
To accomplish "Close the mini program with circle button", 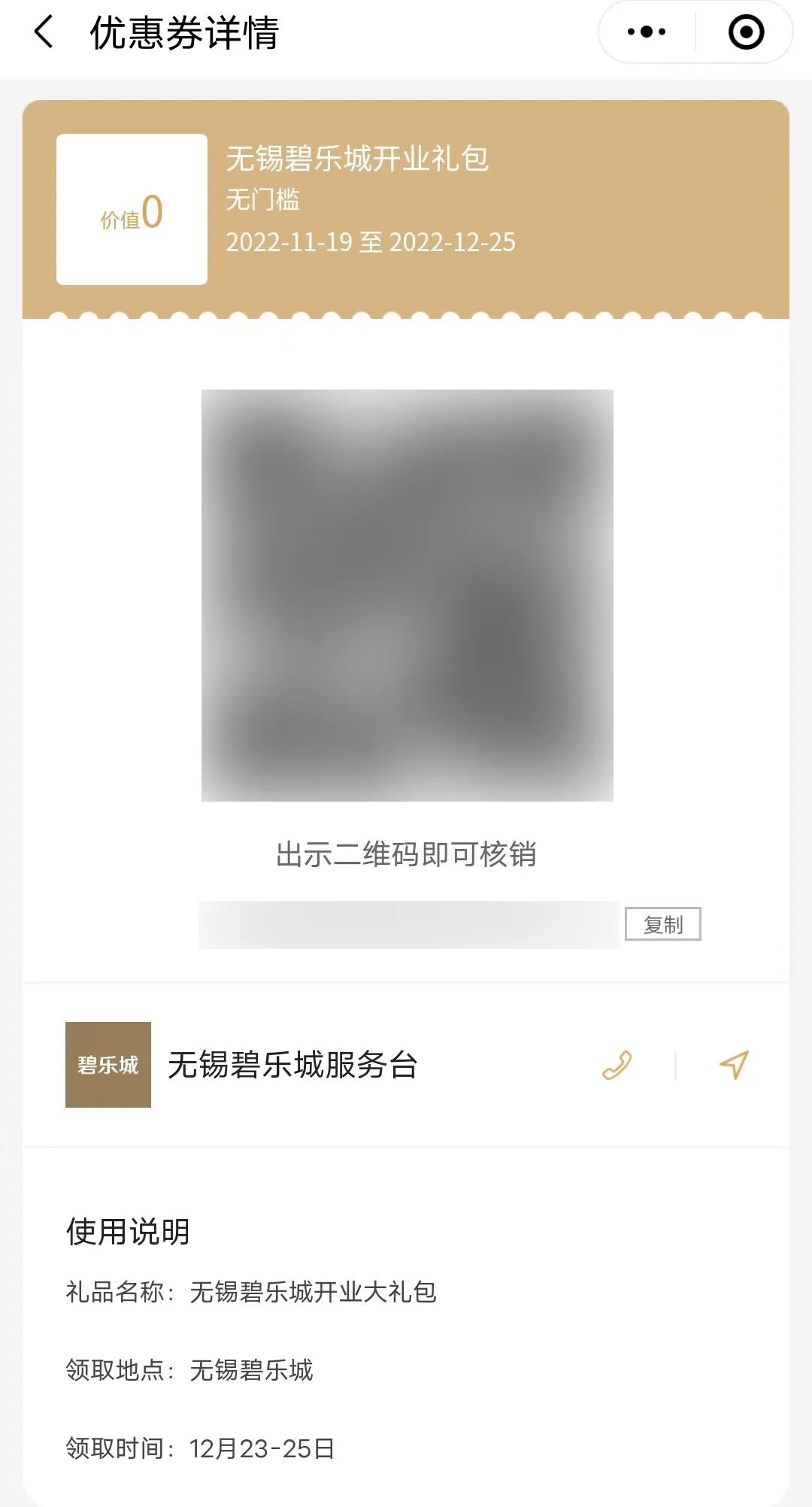I will (x=746, y=32).
